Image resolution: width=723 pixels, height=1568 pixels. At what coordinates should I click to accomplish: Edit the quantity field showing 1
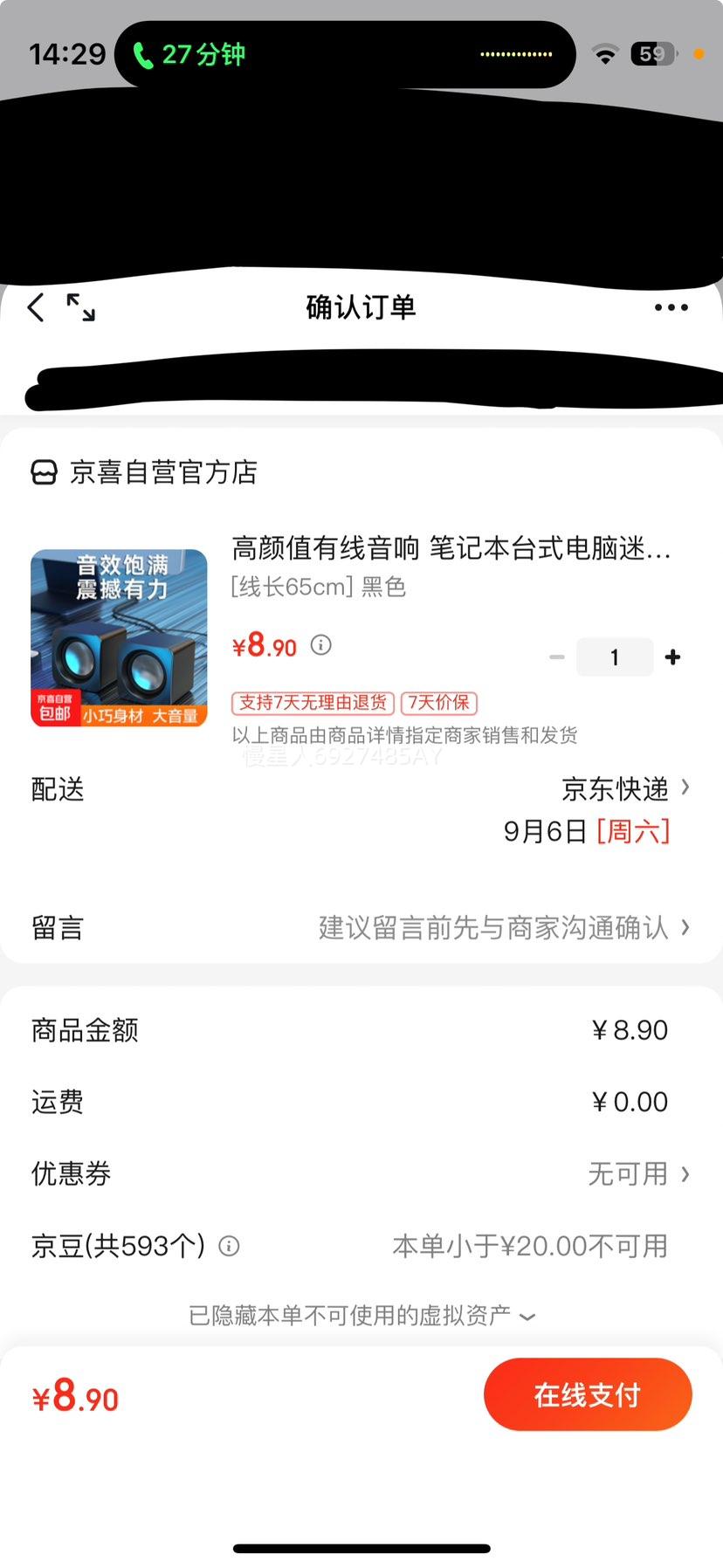[x=614, y=657]
